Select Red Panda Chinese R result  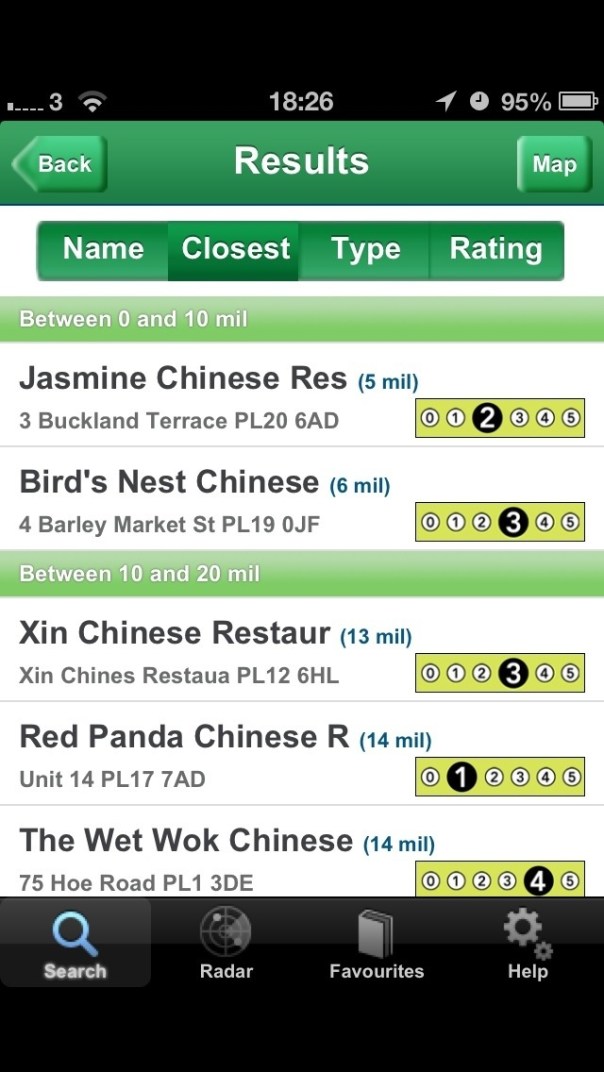200,755
